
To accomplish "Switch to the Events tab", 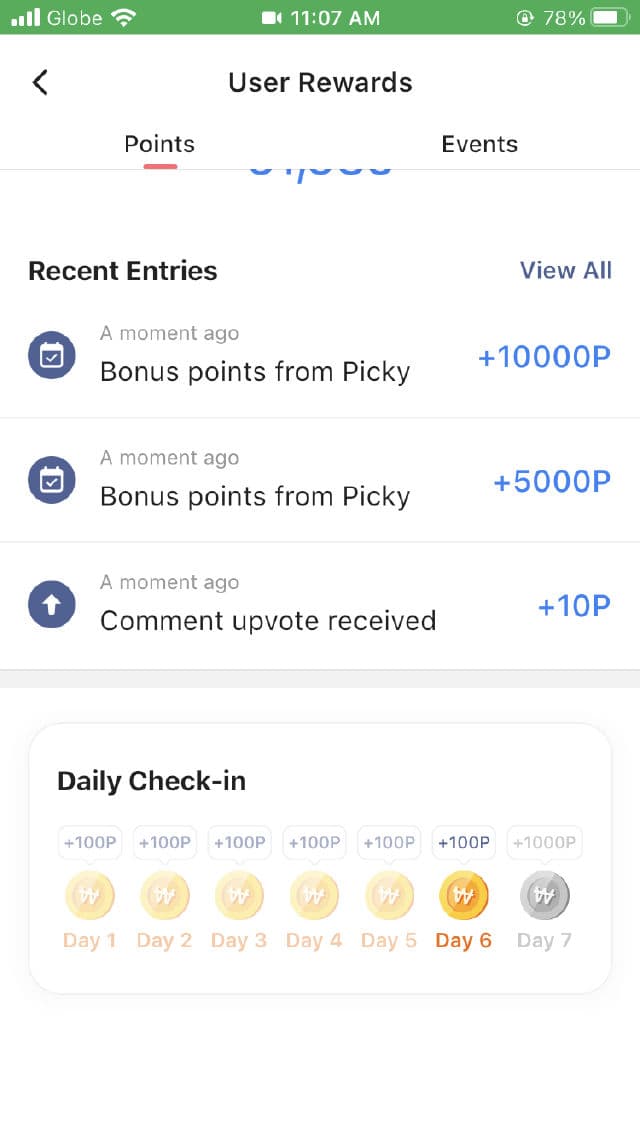I will [x=479, y=144].
